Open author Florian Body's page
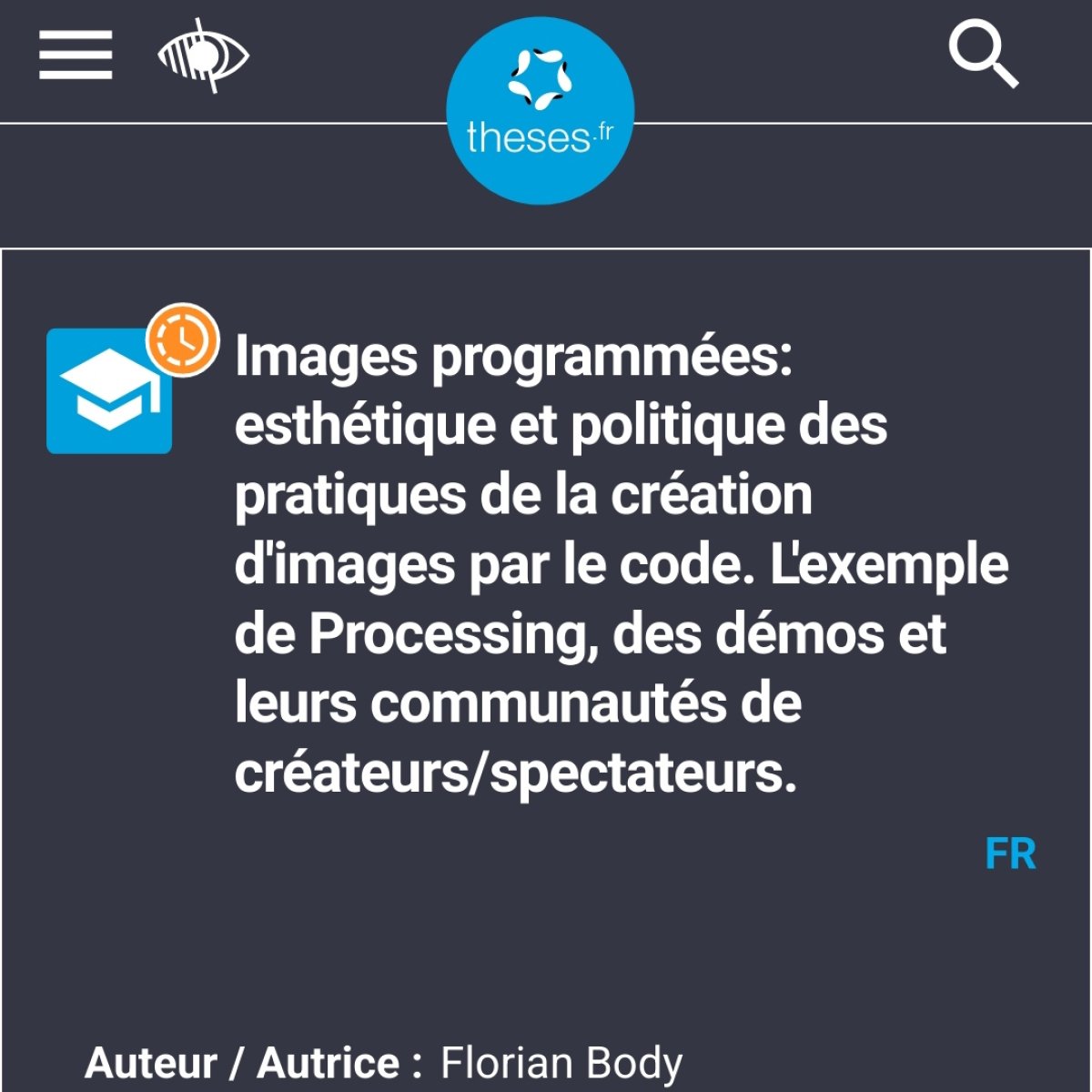The image size is (1092, 1092). click(x=561, y=1062)
